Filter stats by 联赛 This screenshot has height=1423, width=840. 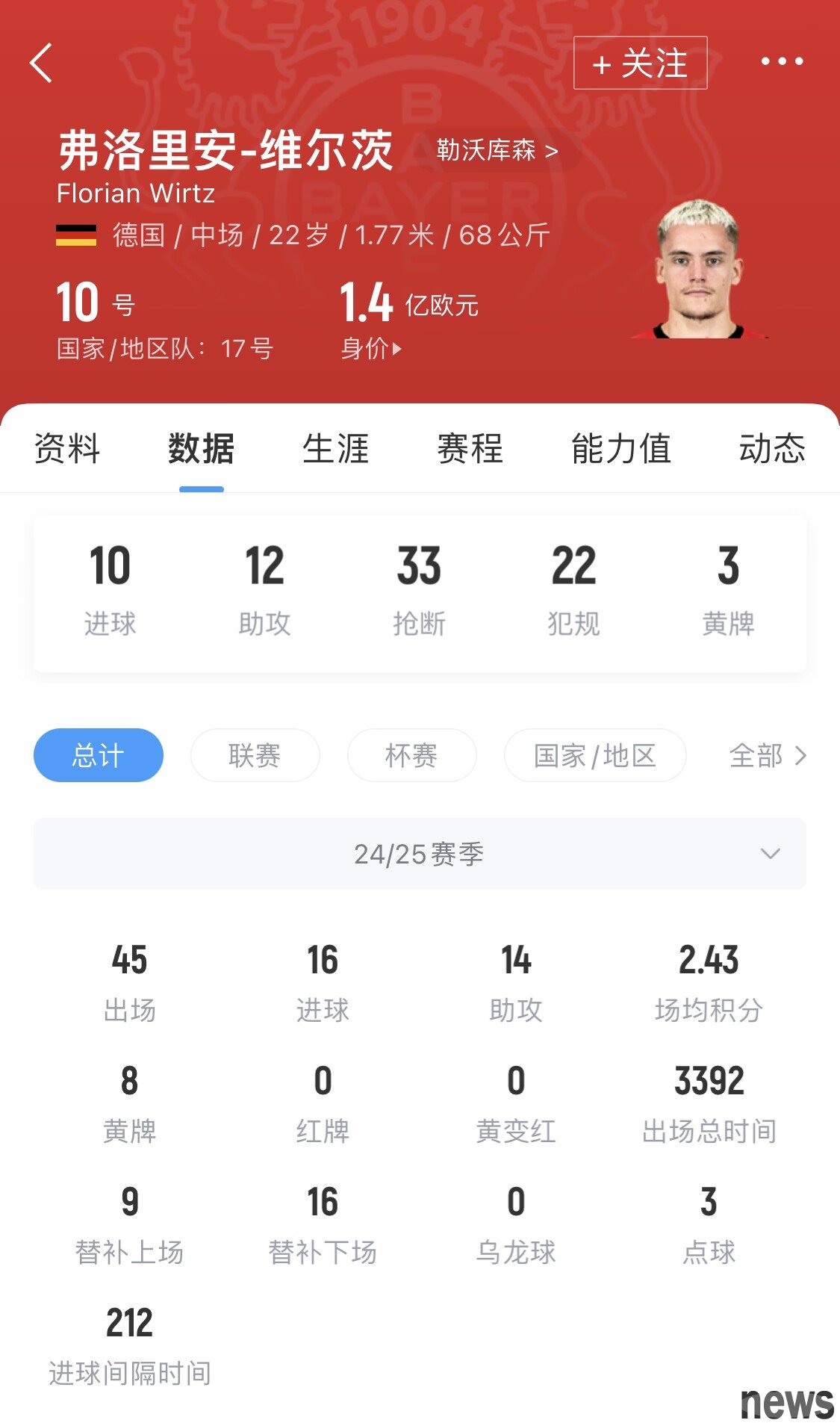click(x=255, y=755)
